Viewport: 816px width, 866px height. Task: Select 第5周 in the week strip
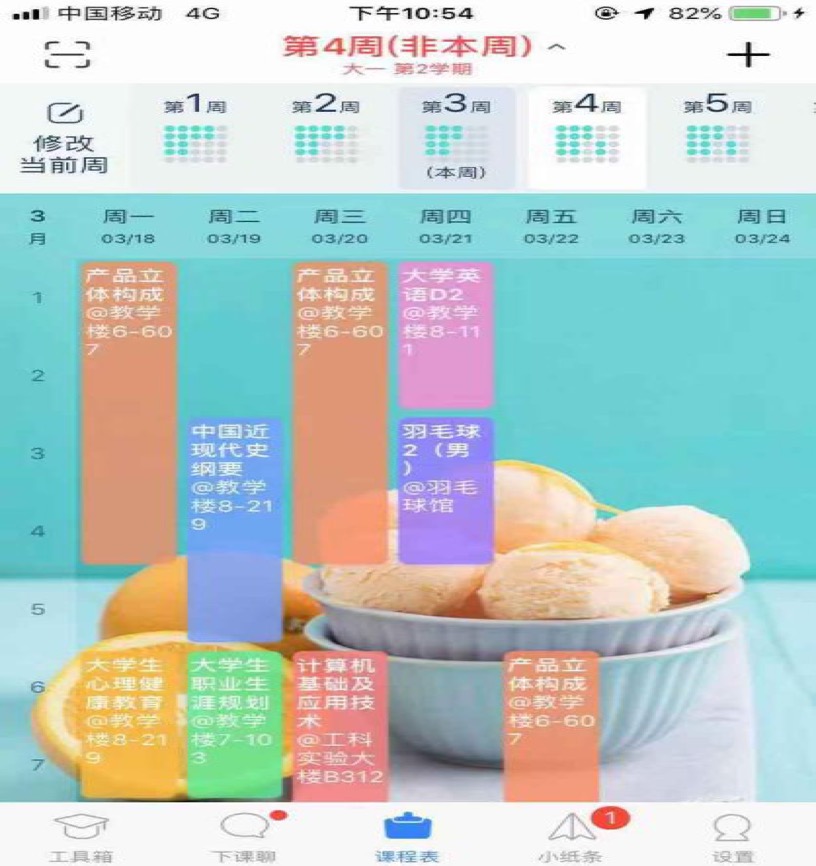[717, 131]
